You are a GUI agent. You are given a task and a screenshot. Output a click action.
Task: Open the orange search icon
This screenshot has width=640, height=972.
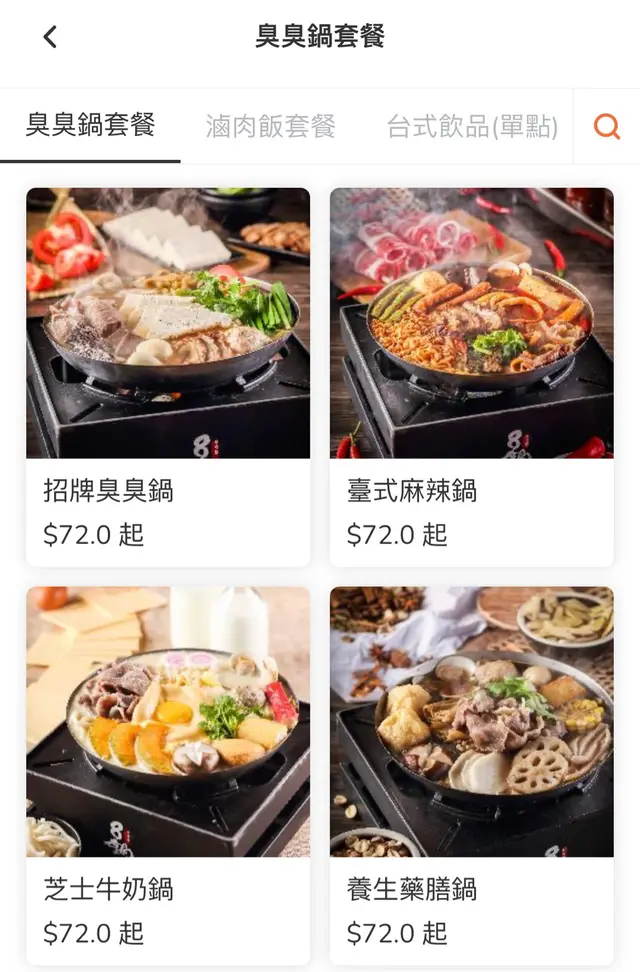coord(606,126)
